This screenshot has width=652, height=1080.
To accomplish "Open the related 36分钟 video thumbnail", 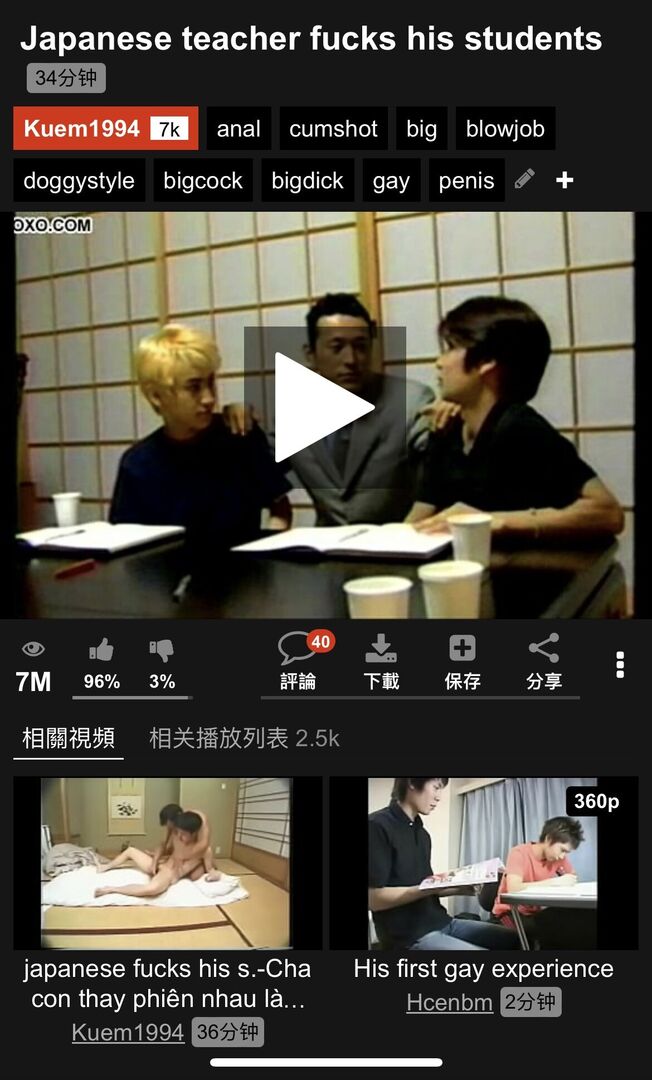I will 167,863.
